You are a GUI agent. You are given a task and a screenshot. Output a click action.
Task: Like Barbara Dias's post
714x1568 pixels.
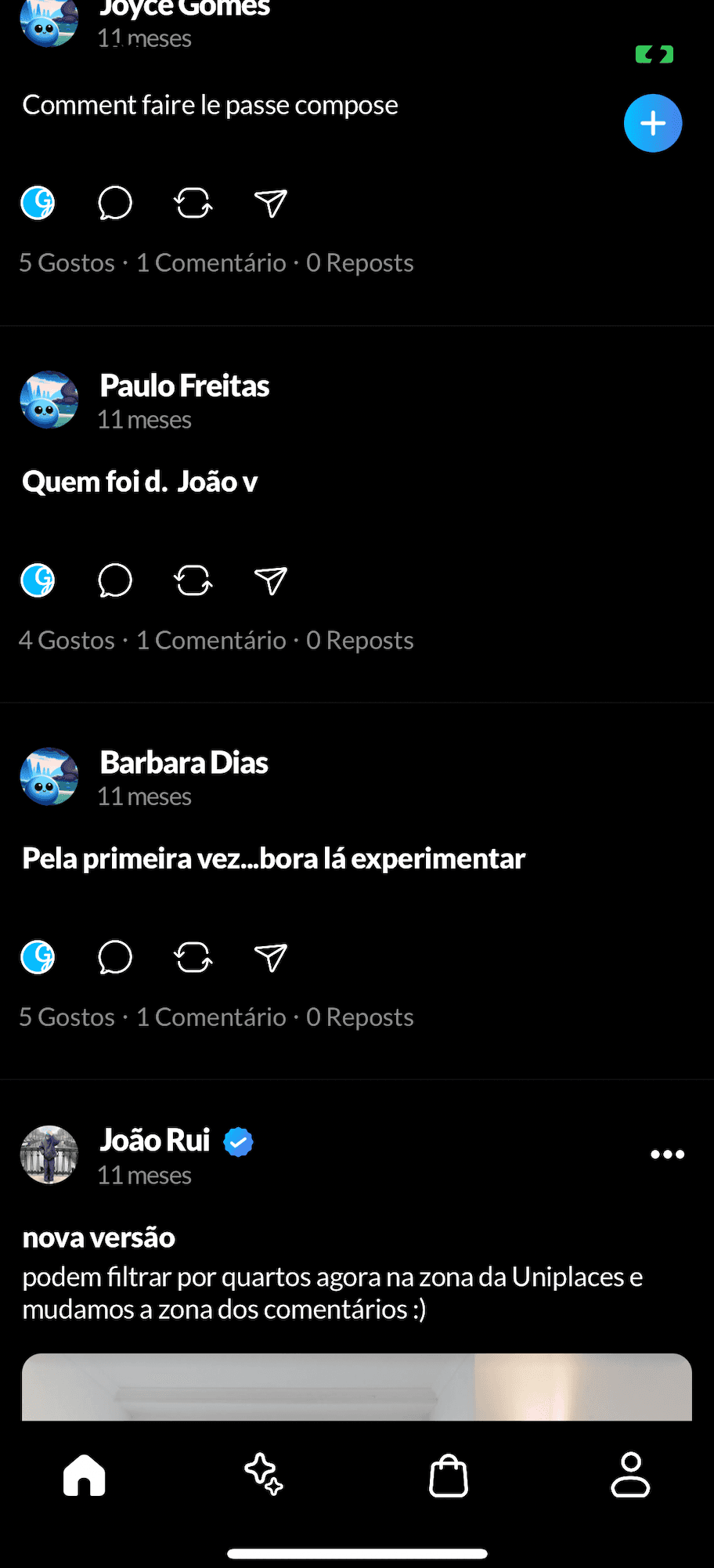(x=38, y=957)
